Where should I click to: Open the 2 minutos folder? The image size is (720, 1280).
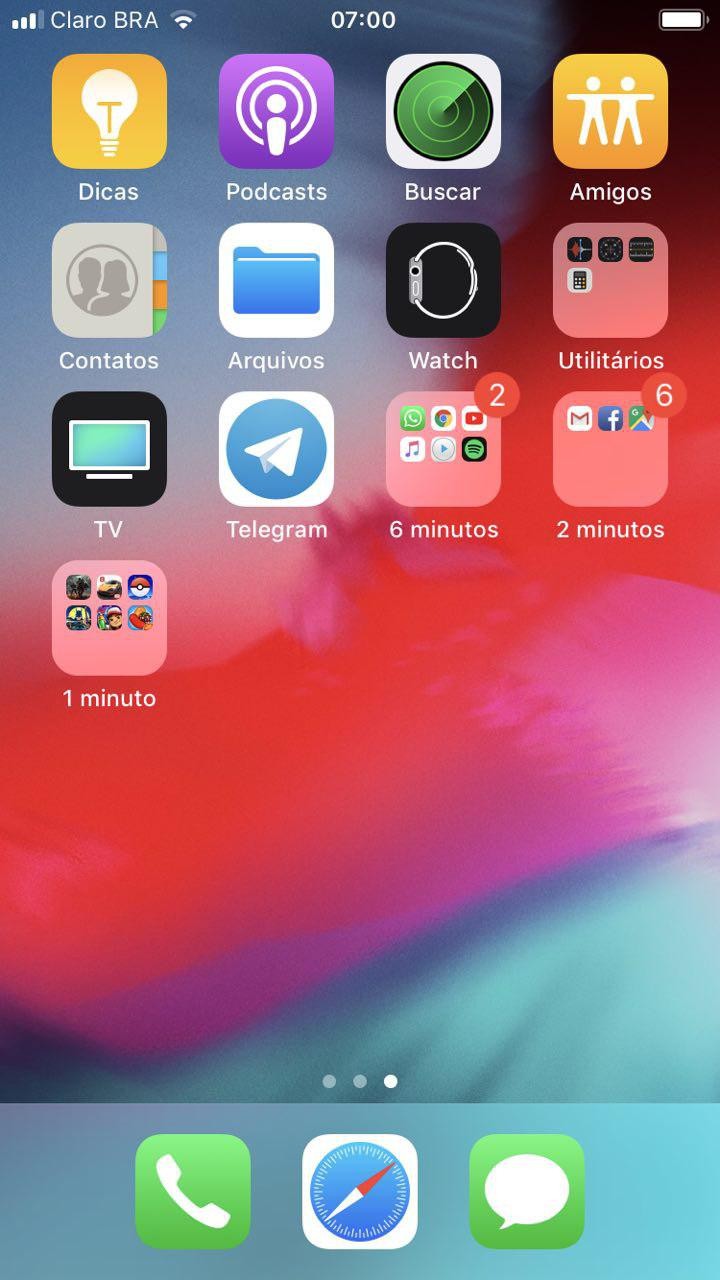pos(610,449)
